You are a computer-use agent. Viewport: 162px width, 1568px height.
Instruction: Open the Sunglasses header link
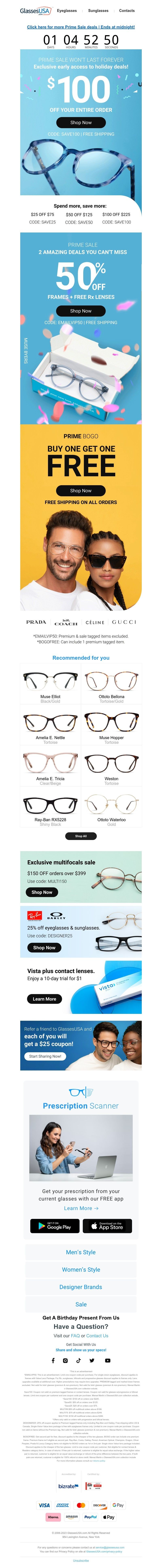98,10
